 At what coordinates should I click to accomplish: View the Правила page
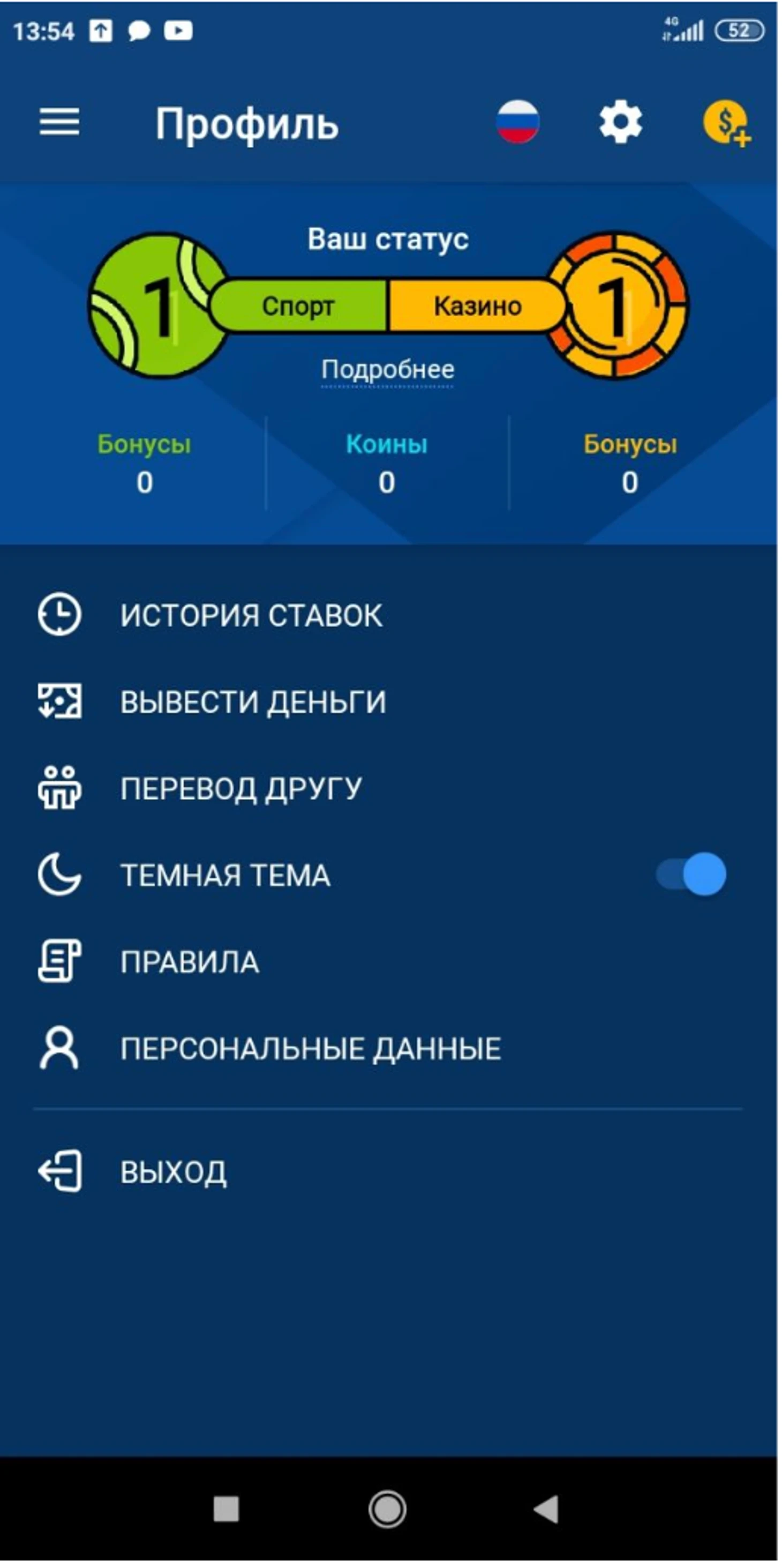[189, 962]
